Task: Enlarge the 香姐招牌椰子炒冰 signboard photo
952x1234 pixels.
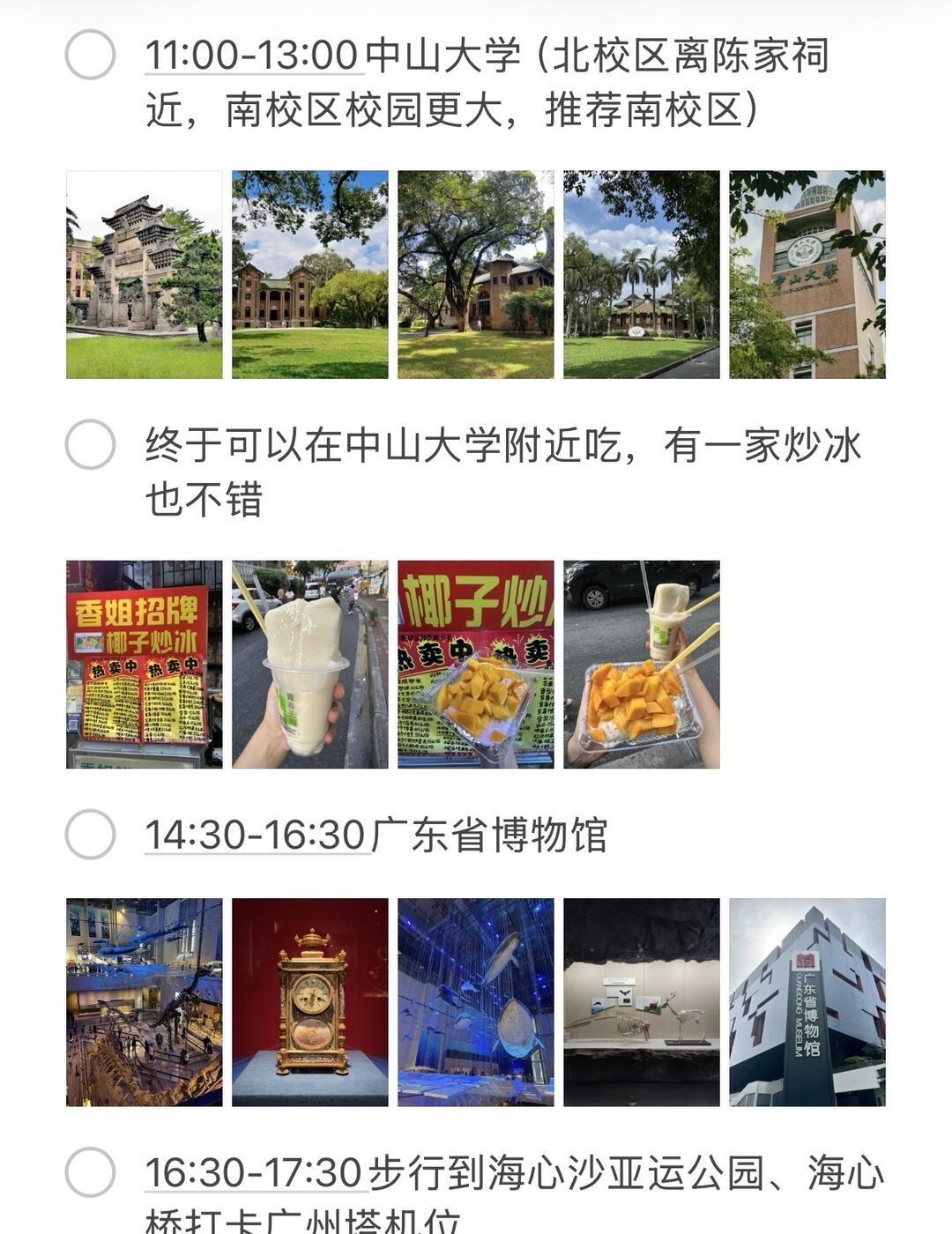Action: pos(145,664)
